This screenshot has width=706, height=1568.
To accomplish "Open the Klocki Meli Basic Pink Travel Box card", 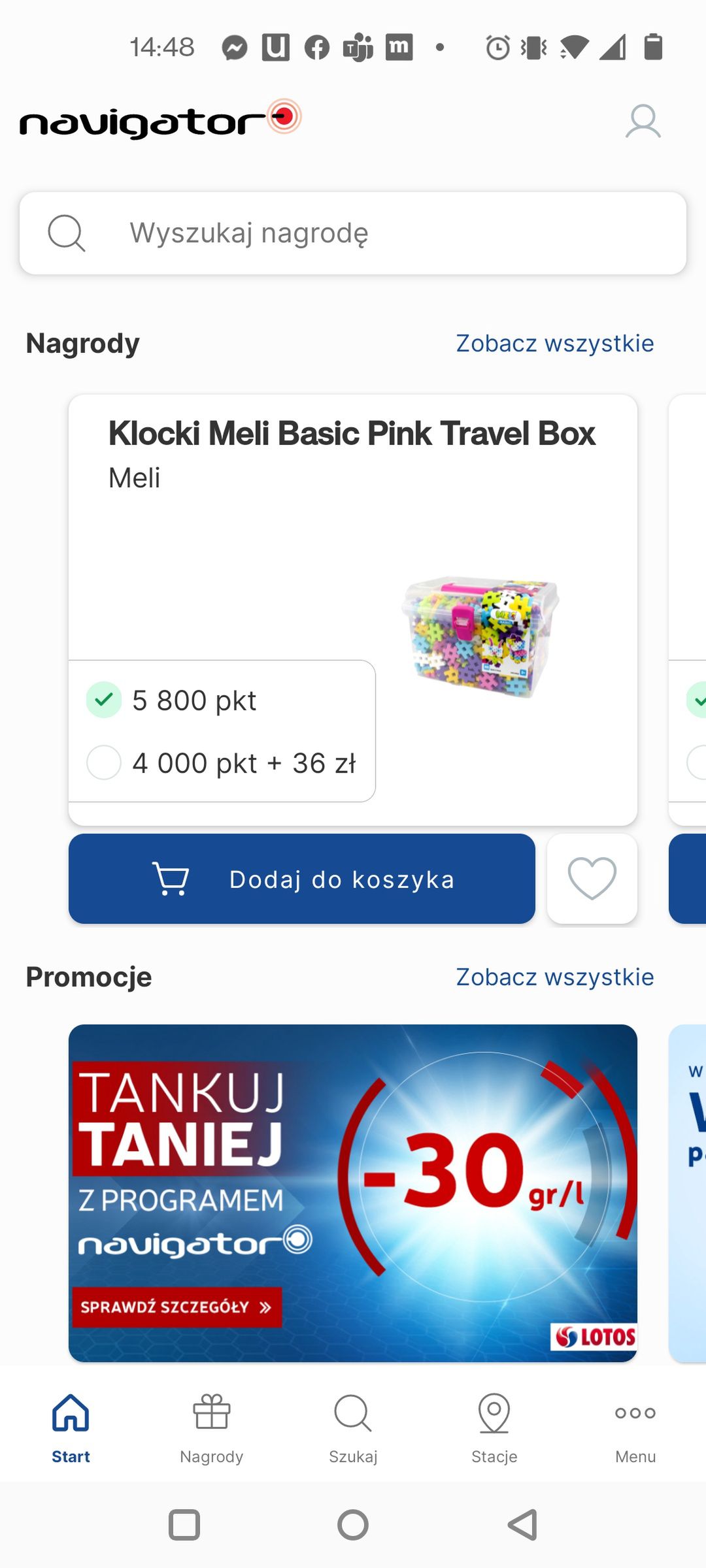I will (353, 610).
